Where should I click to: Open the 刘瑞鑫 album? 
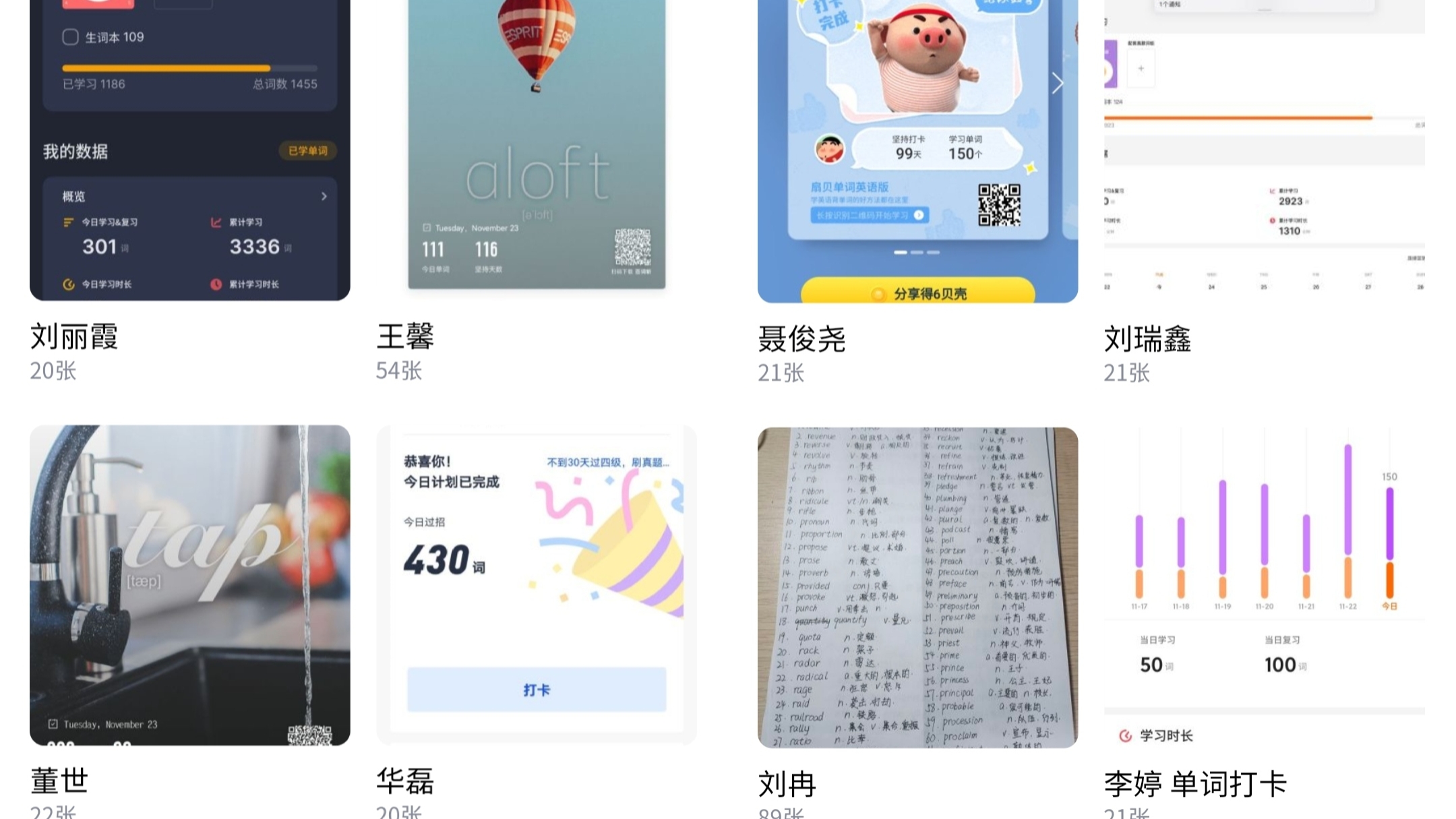(x=1264, y=148)
